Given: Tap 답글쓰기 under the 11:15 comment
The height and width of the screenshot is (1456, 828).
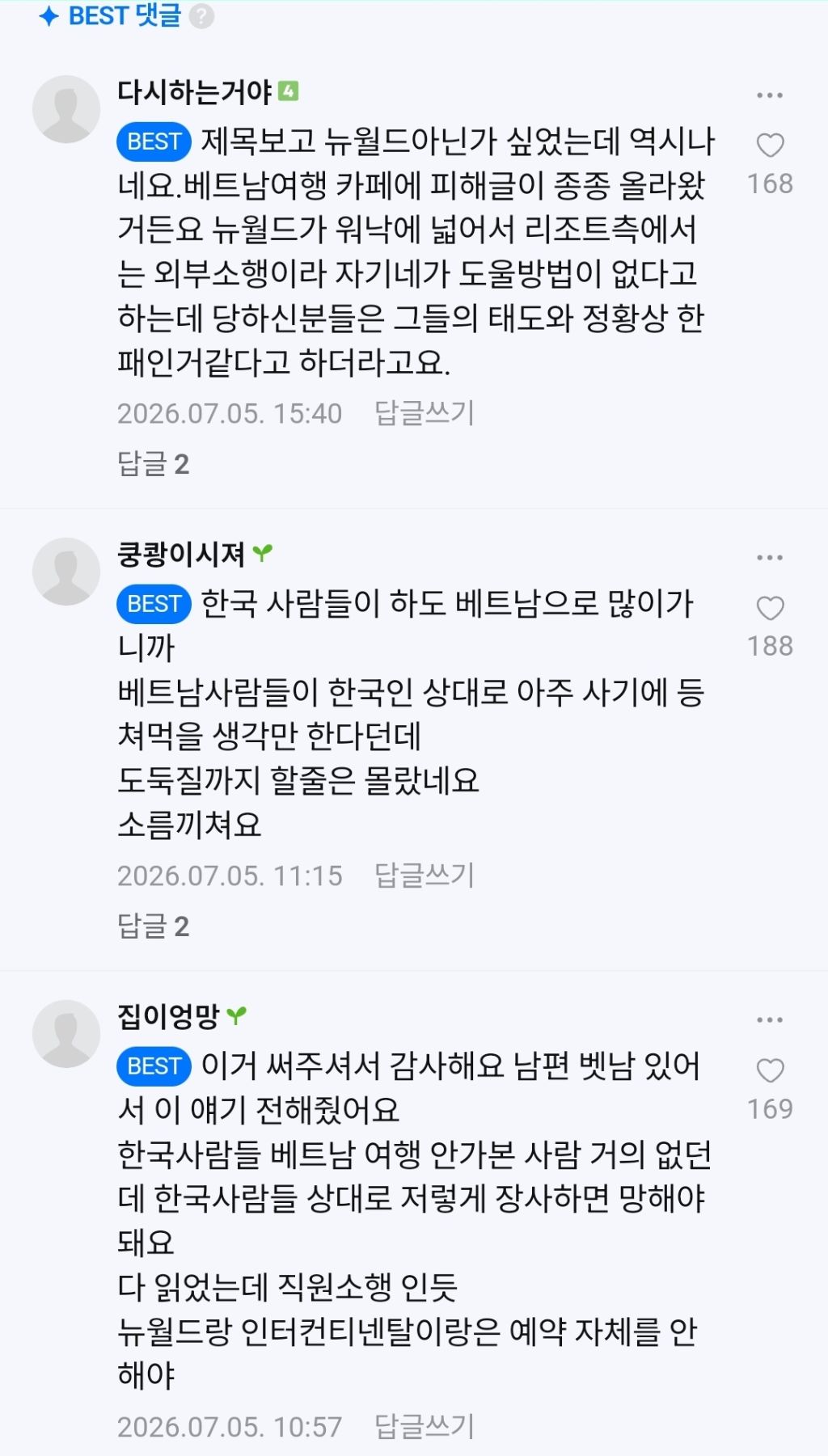Looking at the screenshot, I should point(425,876).
